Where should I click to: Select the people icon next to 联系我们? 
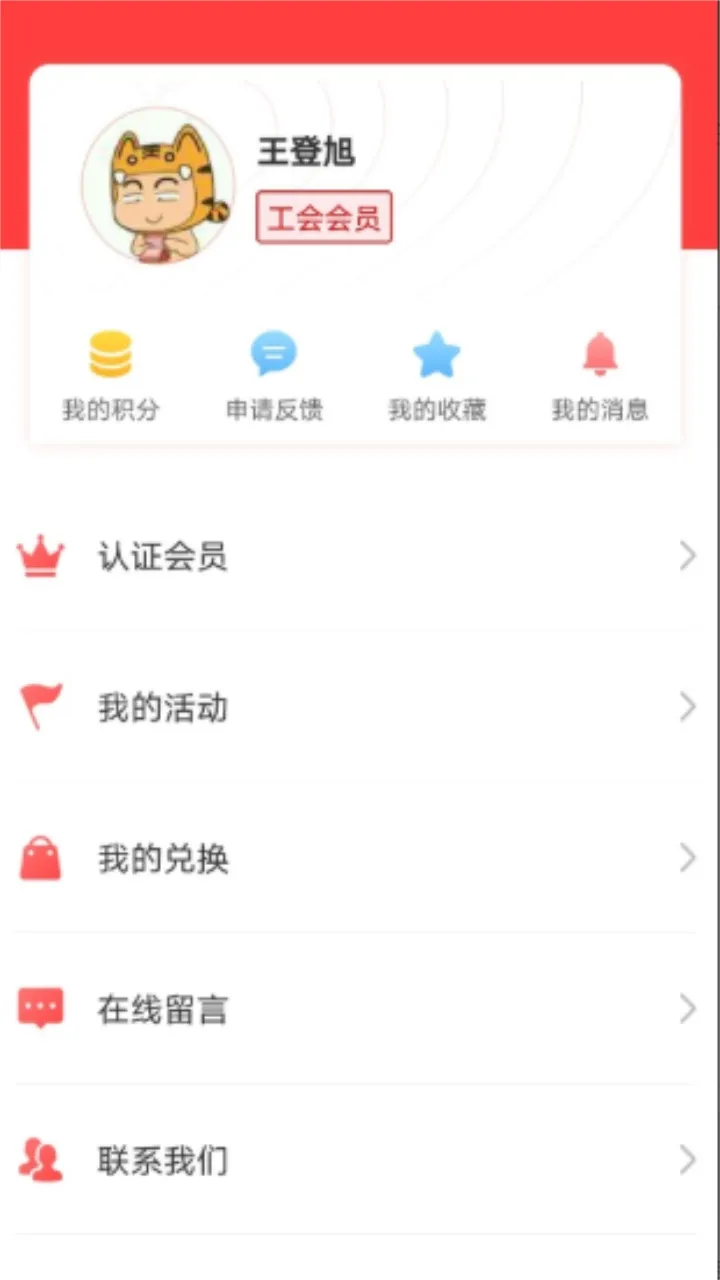[40, 1159]
